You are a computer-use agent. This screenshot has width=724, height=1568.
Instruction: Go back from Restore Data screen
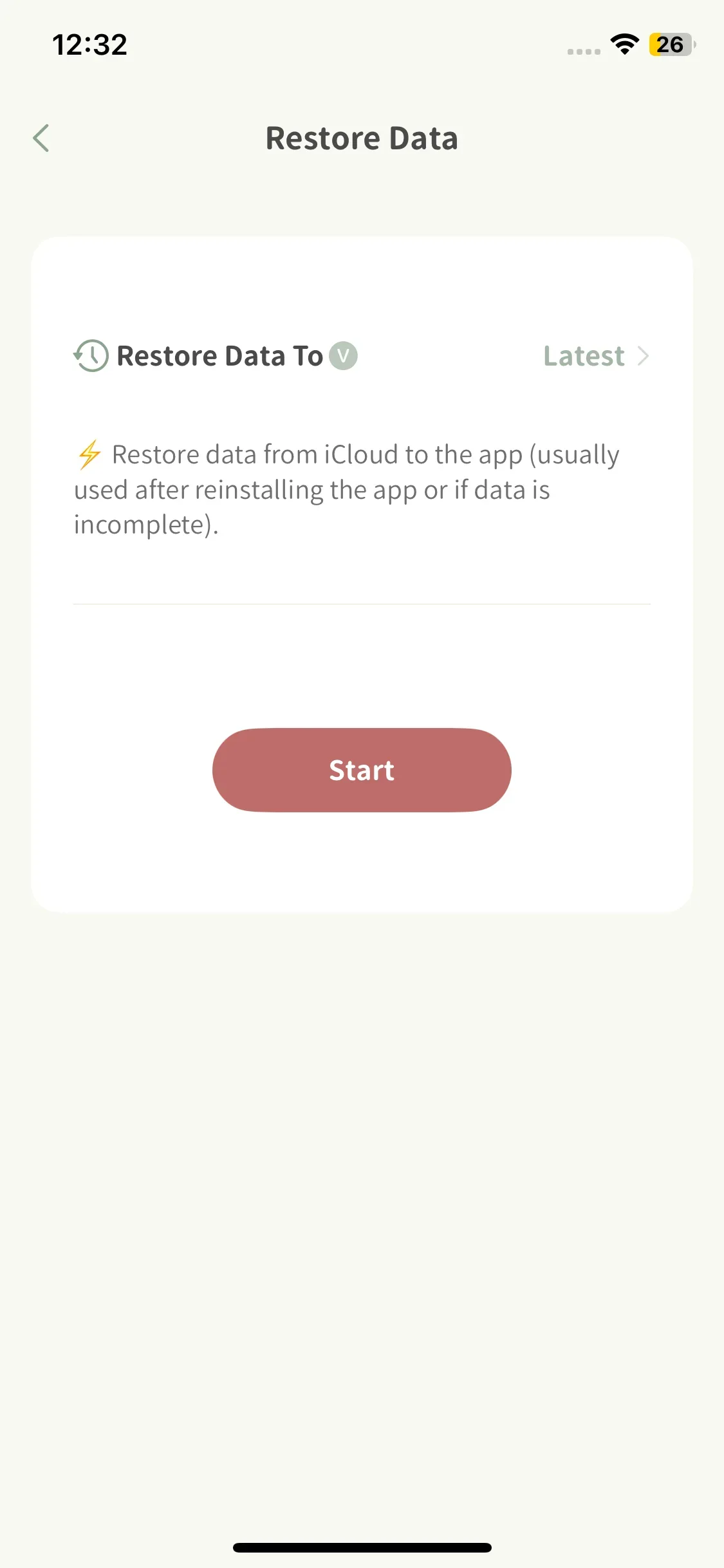point(41,138)
